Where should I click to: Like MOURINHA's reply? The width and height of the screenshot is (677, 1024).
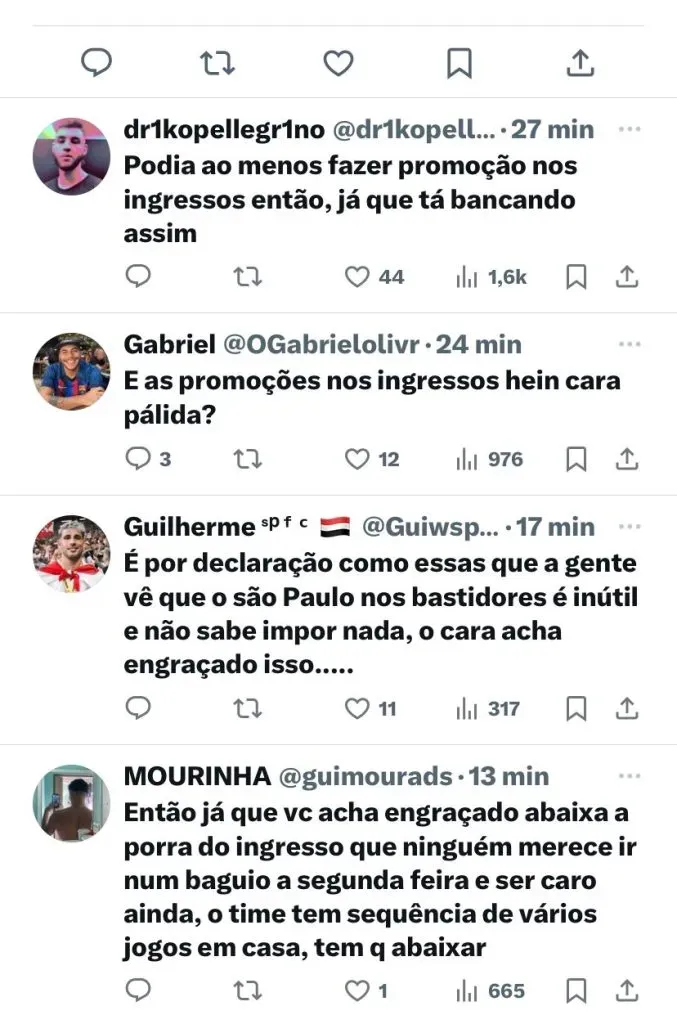point(357,991)
